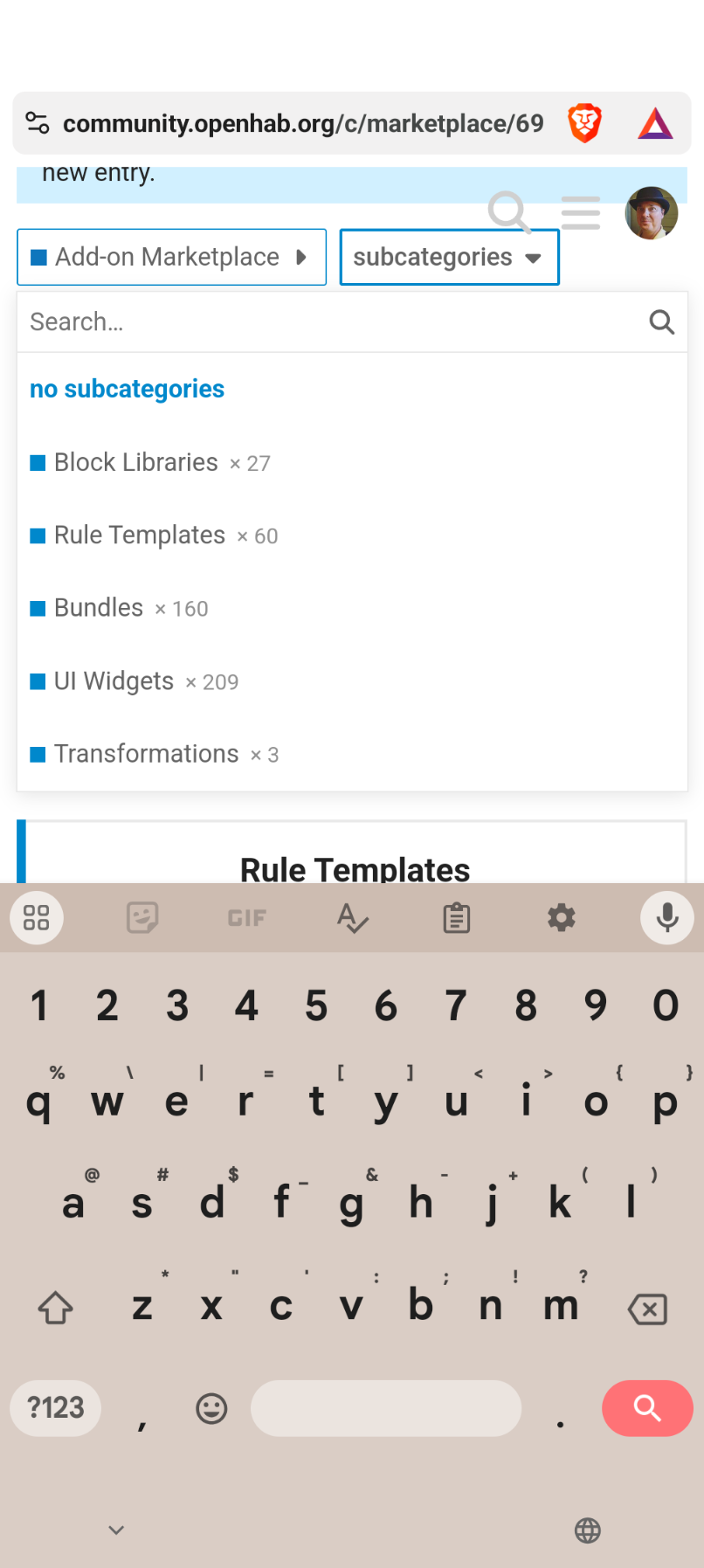Open the forum search magnifier icon
Viewport: 704px width, 1568px height.
(509, 212)
